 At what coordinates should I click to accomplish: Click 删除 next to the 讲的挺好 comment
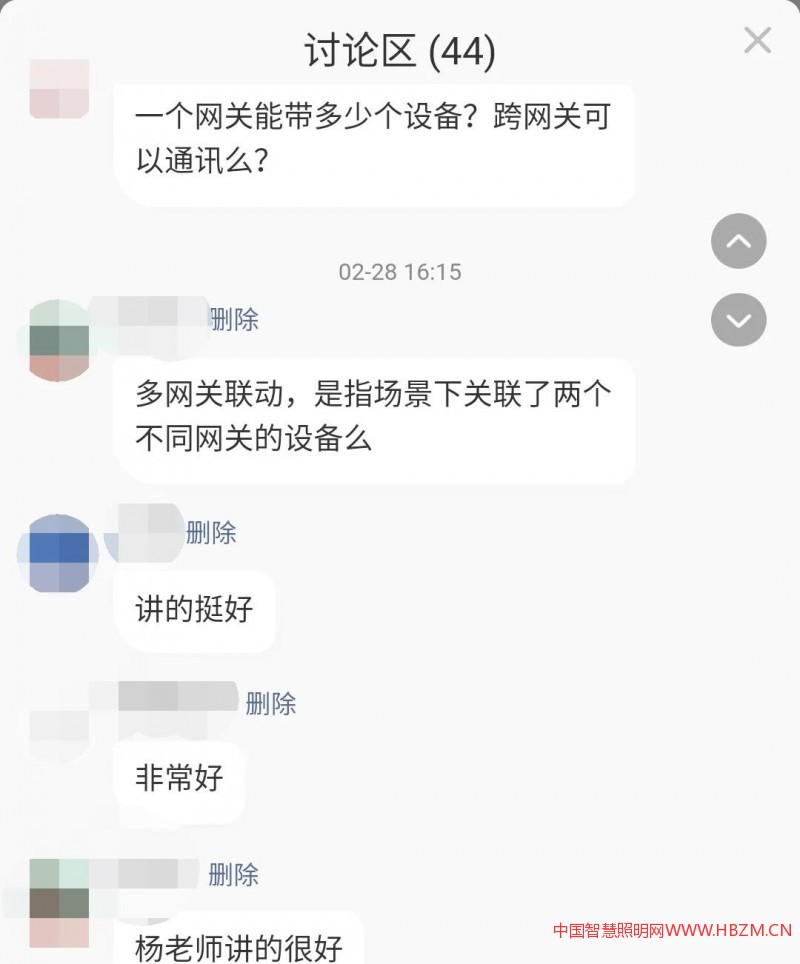click(x=211, y=534)
